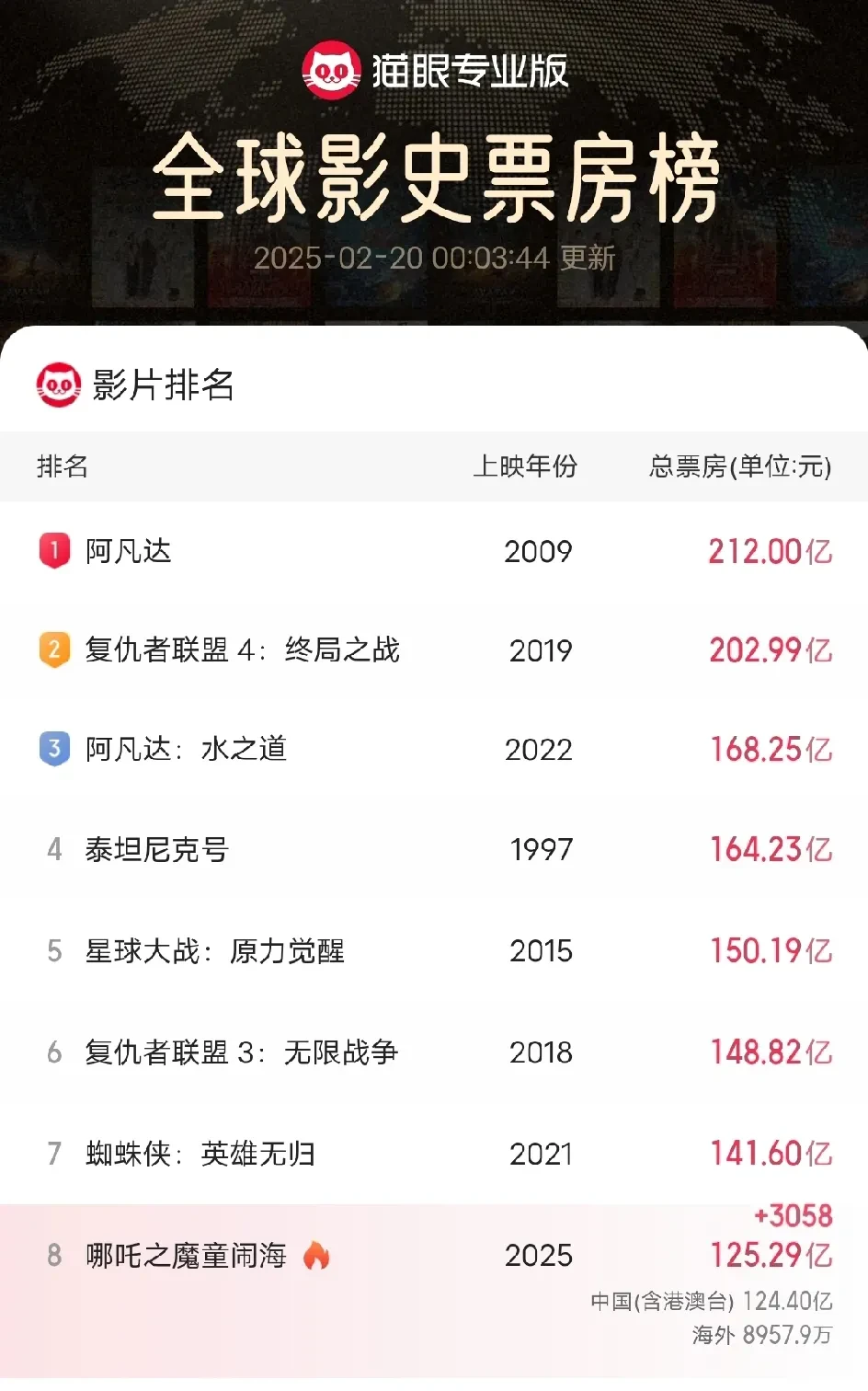The height and width of the screenshot is (1391, 868).
Task: Click the orange rank 2 badge
Action: [52, 650]
